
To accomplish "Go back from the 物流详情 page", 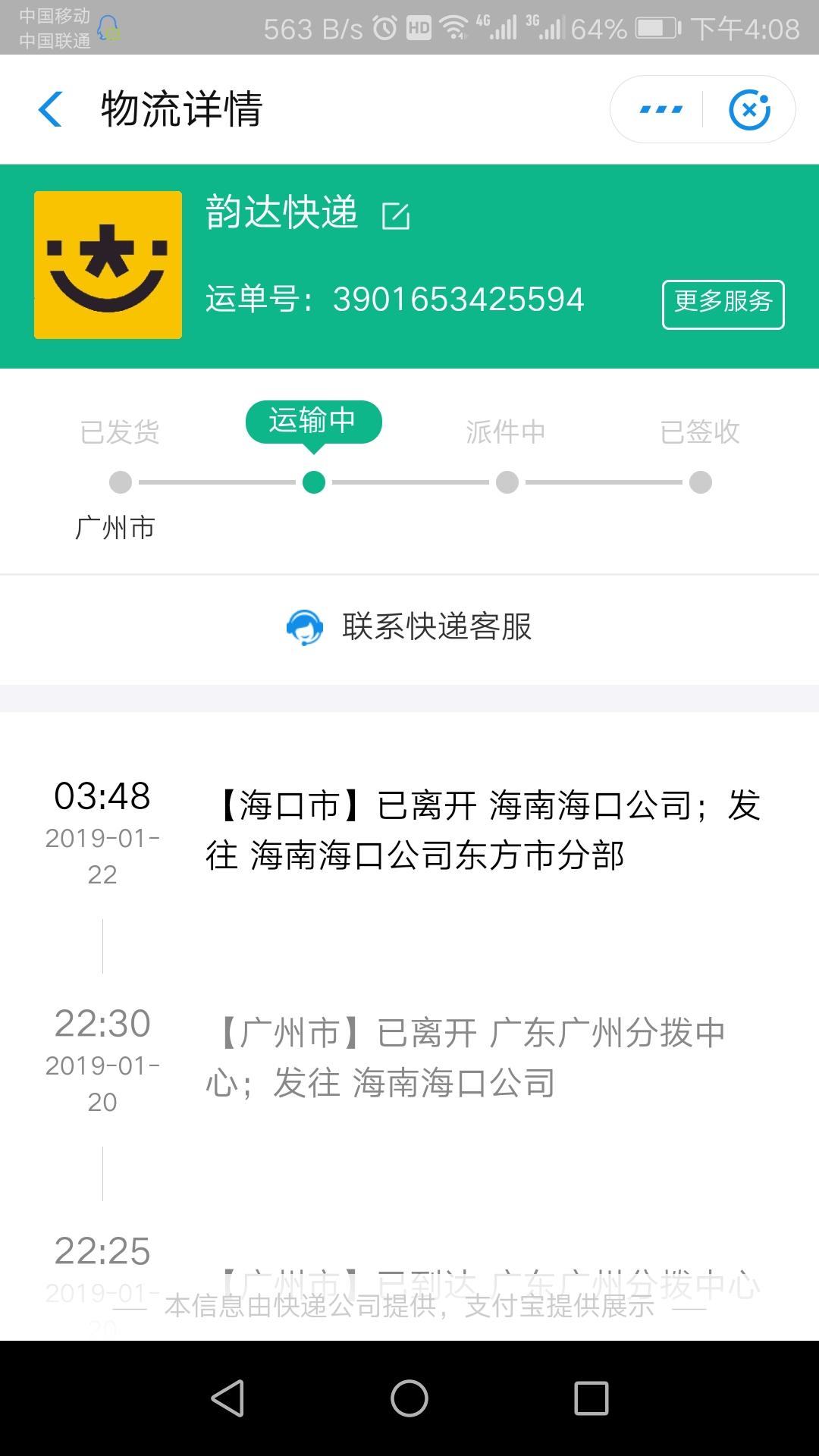I will coord(50,109).
